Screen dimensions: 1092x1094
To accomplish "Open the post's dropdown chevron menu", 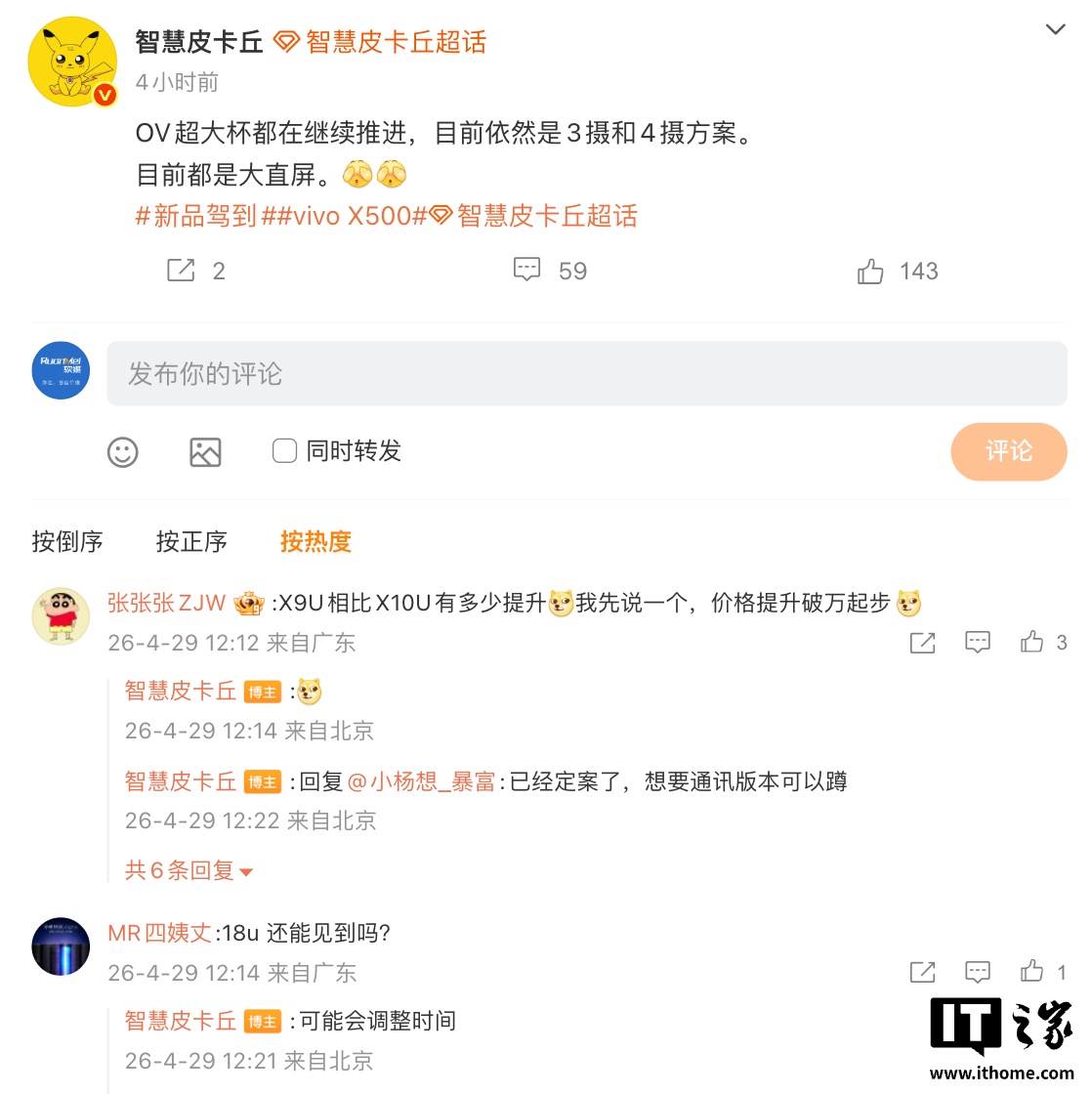I will [x=1055, y=29].
